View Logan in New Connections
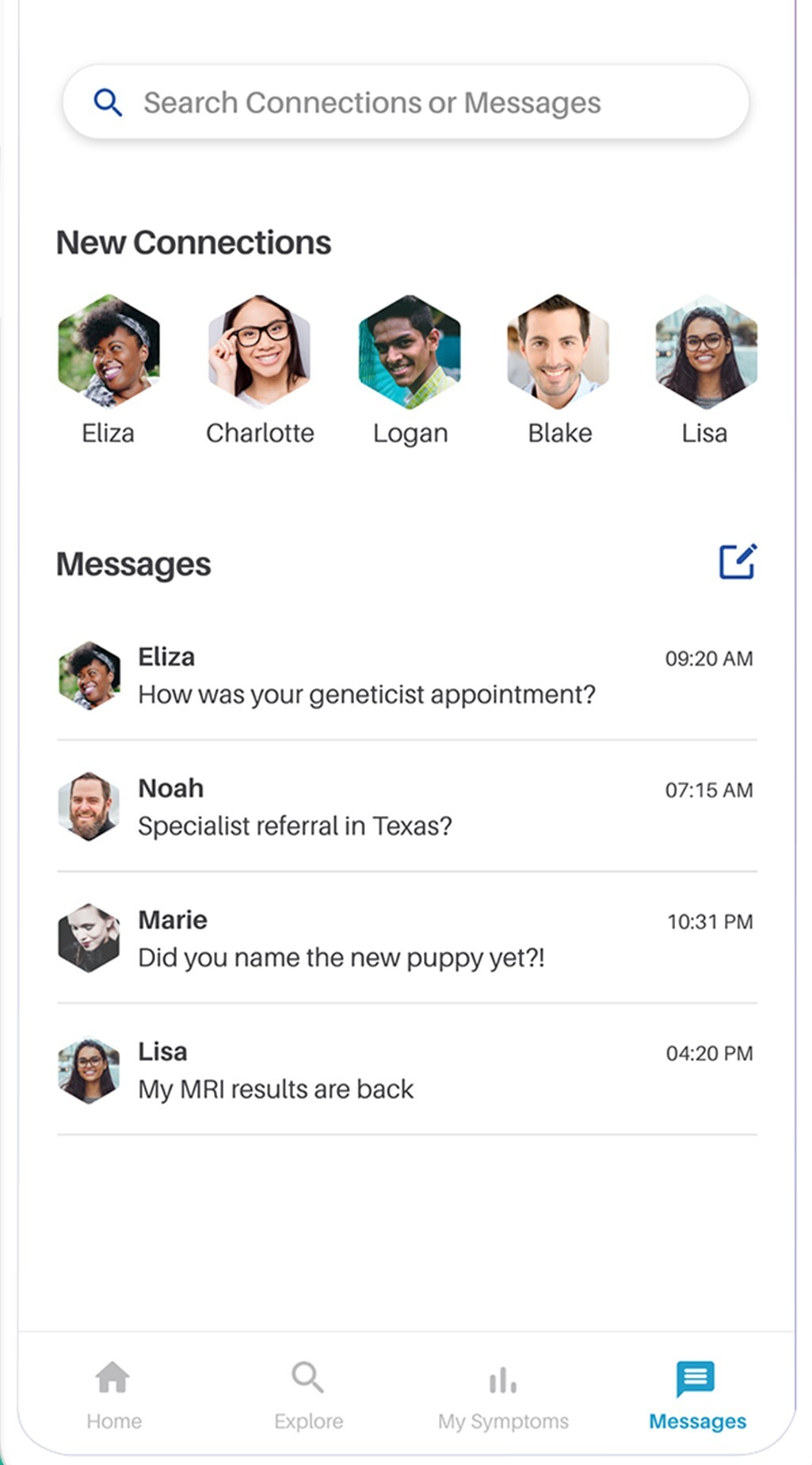 [x=410, y=352]
